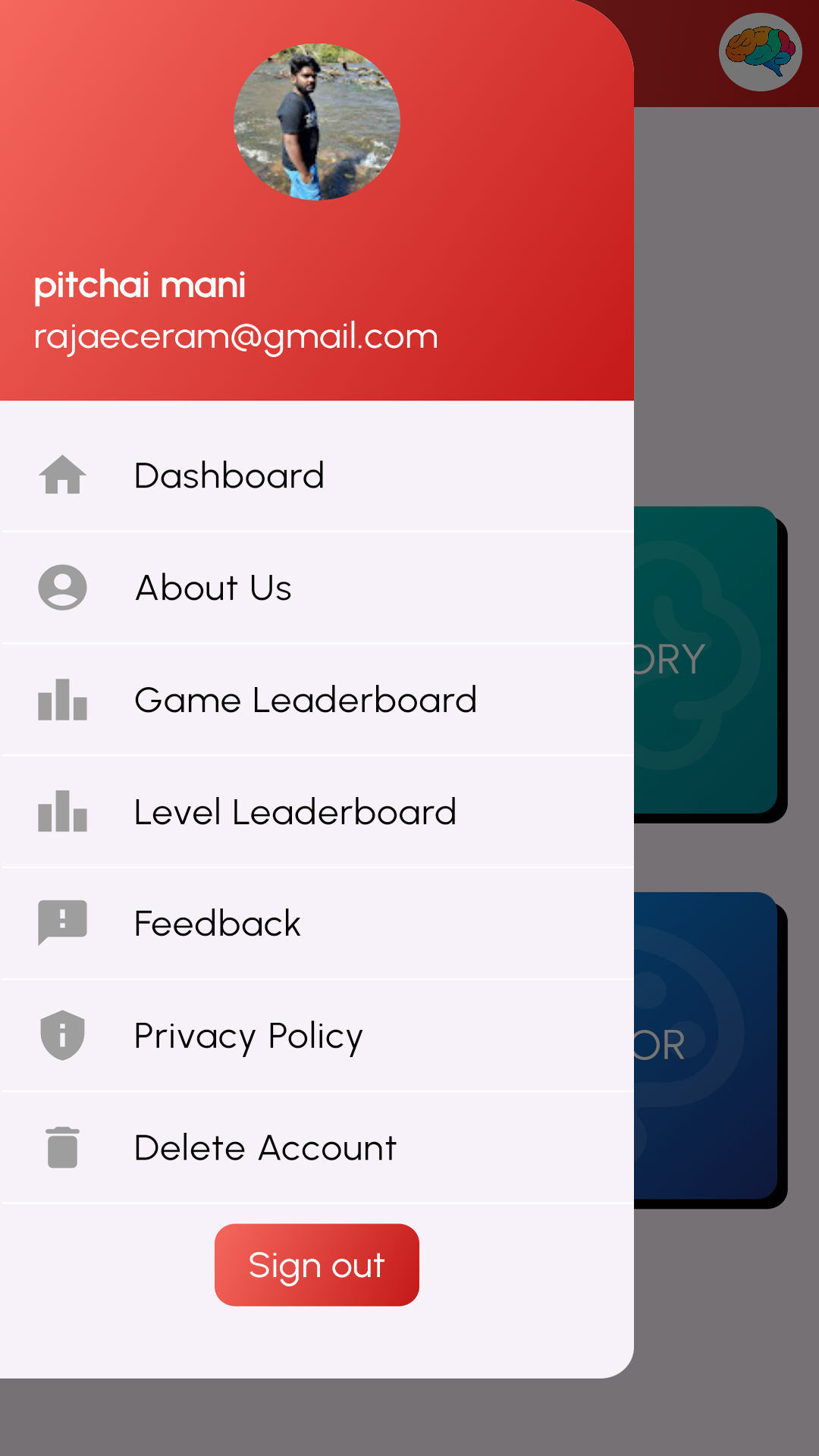Open the About Us page
The width and height of the screenshot is (819, 1456).
(x=213, y=588)
